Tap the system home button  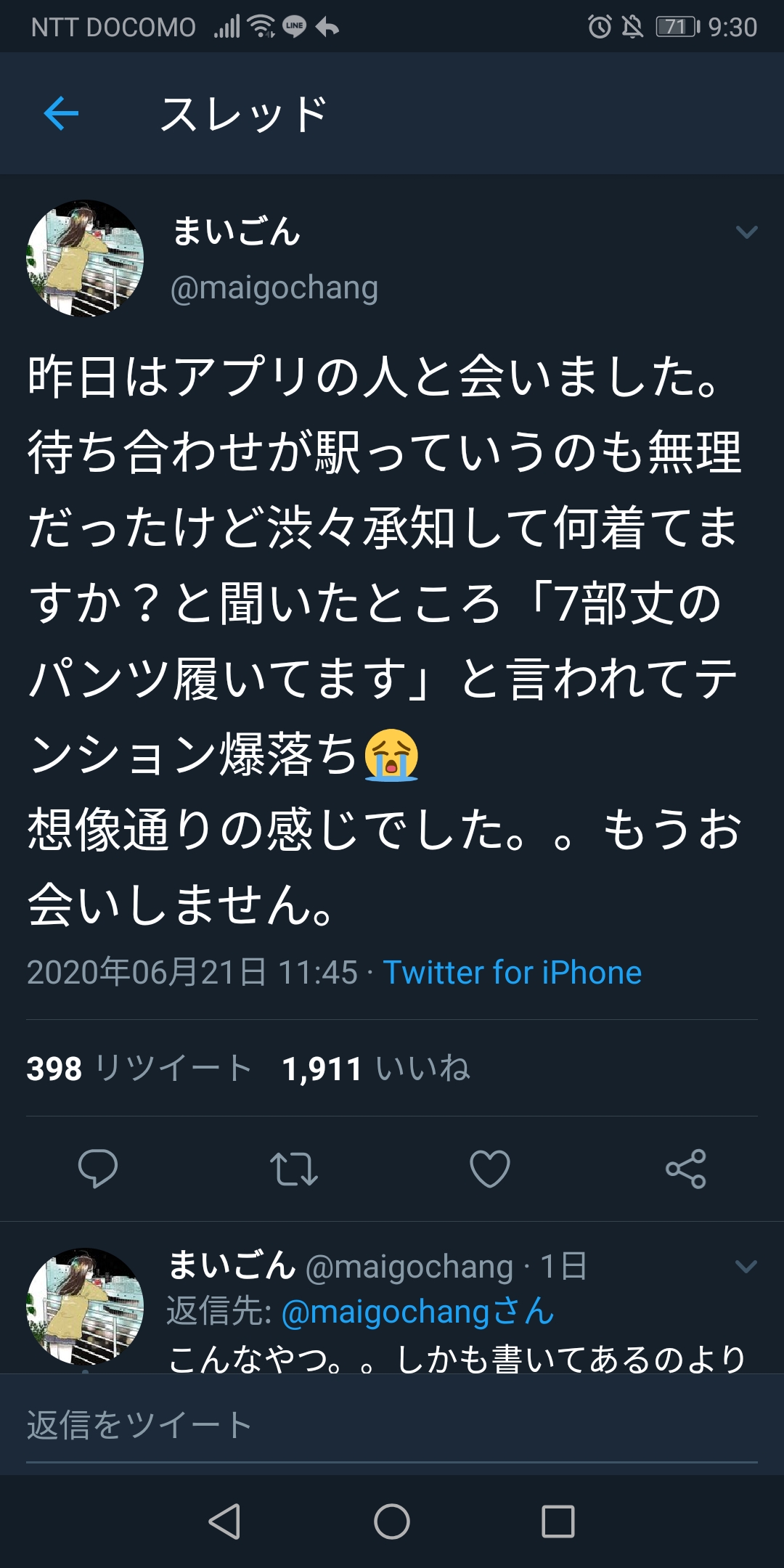pos(392,1521)
